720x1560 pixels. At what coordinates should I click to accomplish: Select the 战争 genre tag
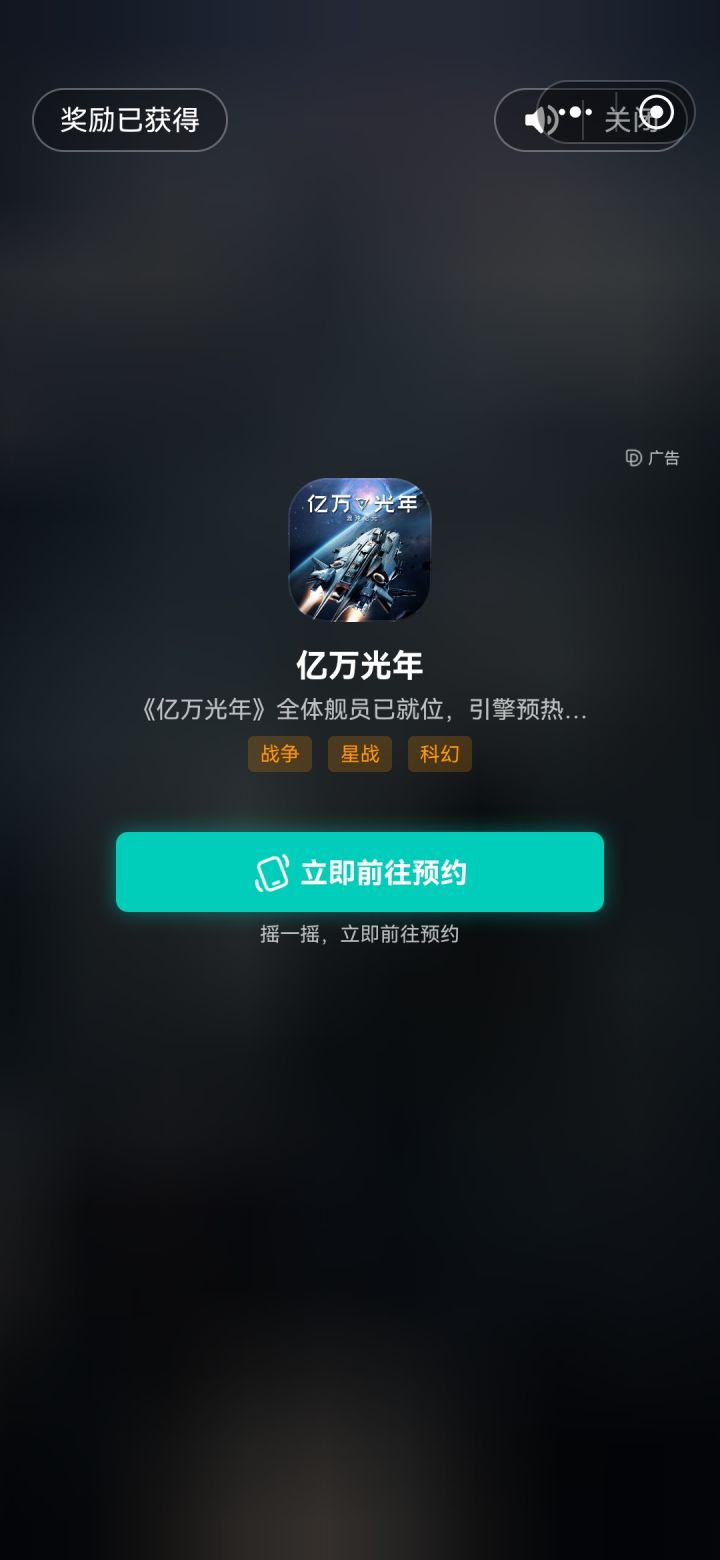[280, 754]
